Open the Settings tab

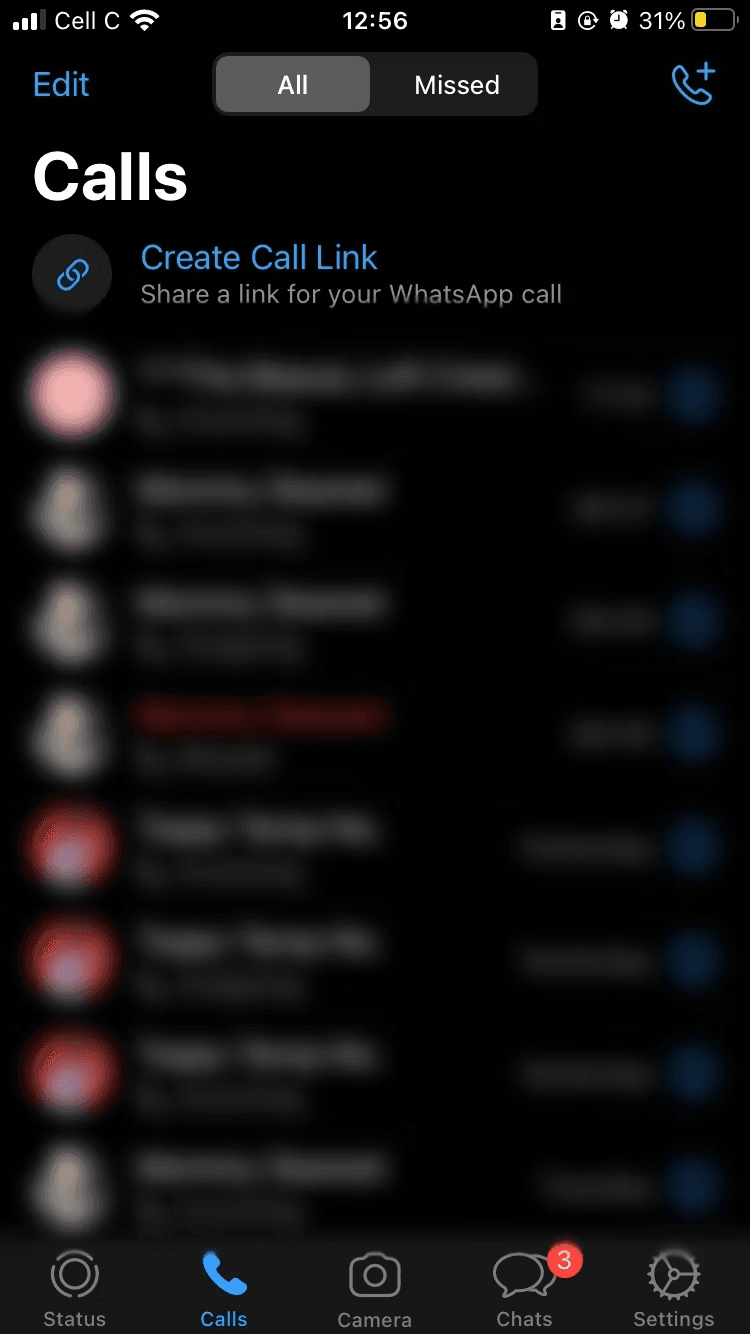click(x=673, y=1291)
